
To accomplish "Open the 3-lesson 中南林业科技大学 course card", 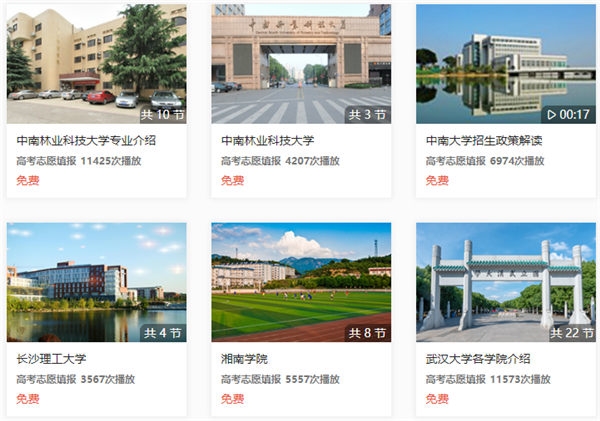I will [301, 64].
